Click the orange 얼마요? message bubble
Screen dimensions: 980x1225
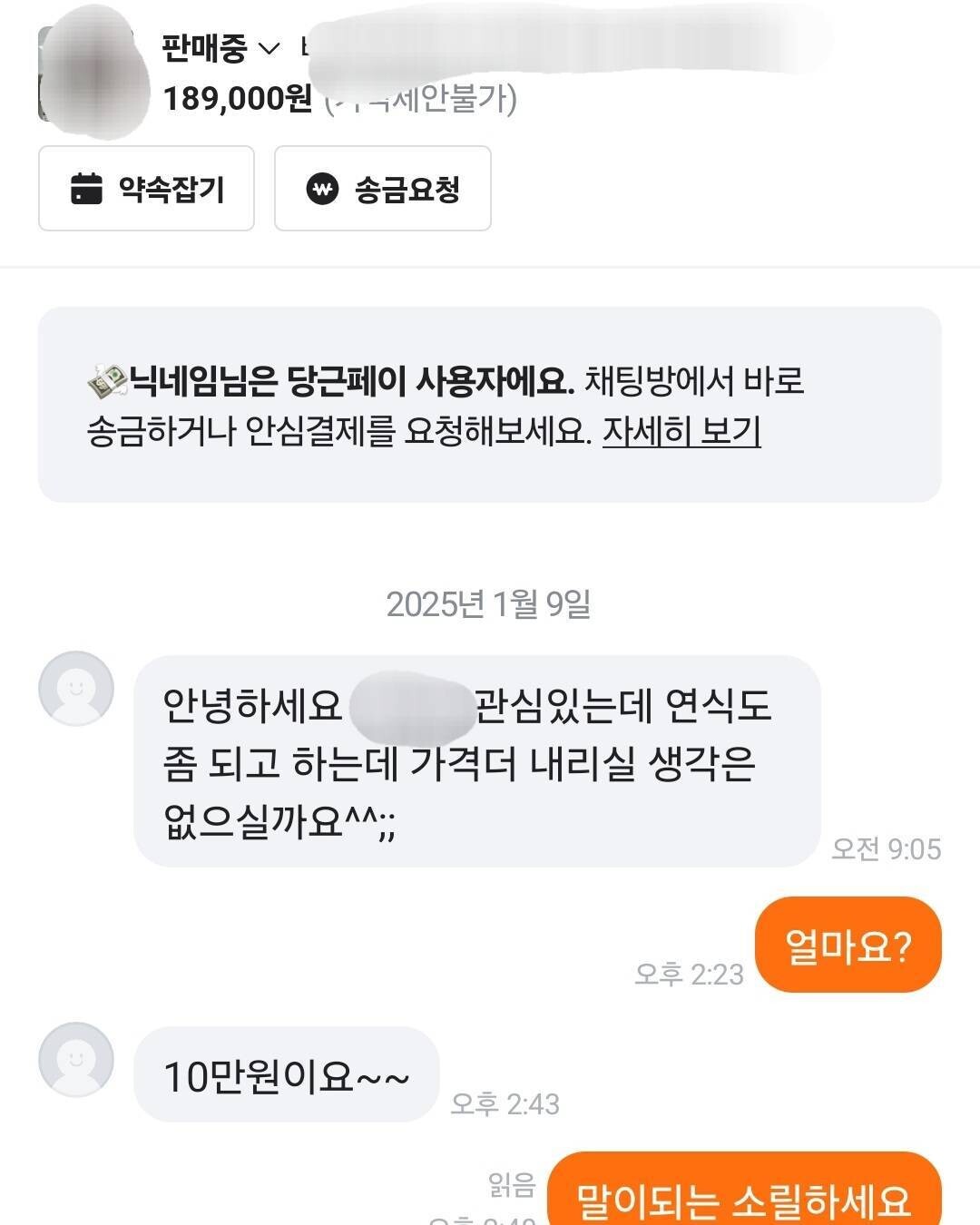point(848,944)
